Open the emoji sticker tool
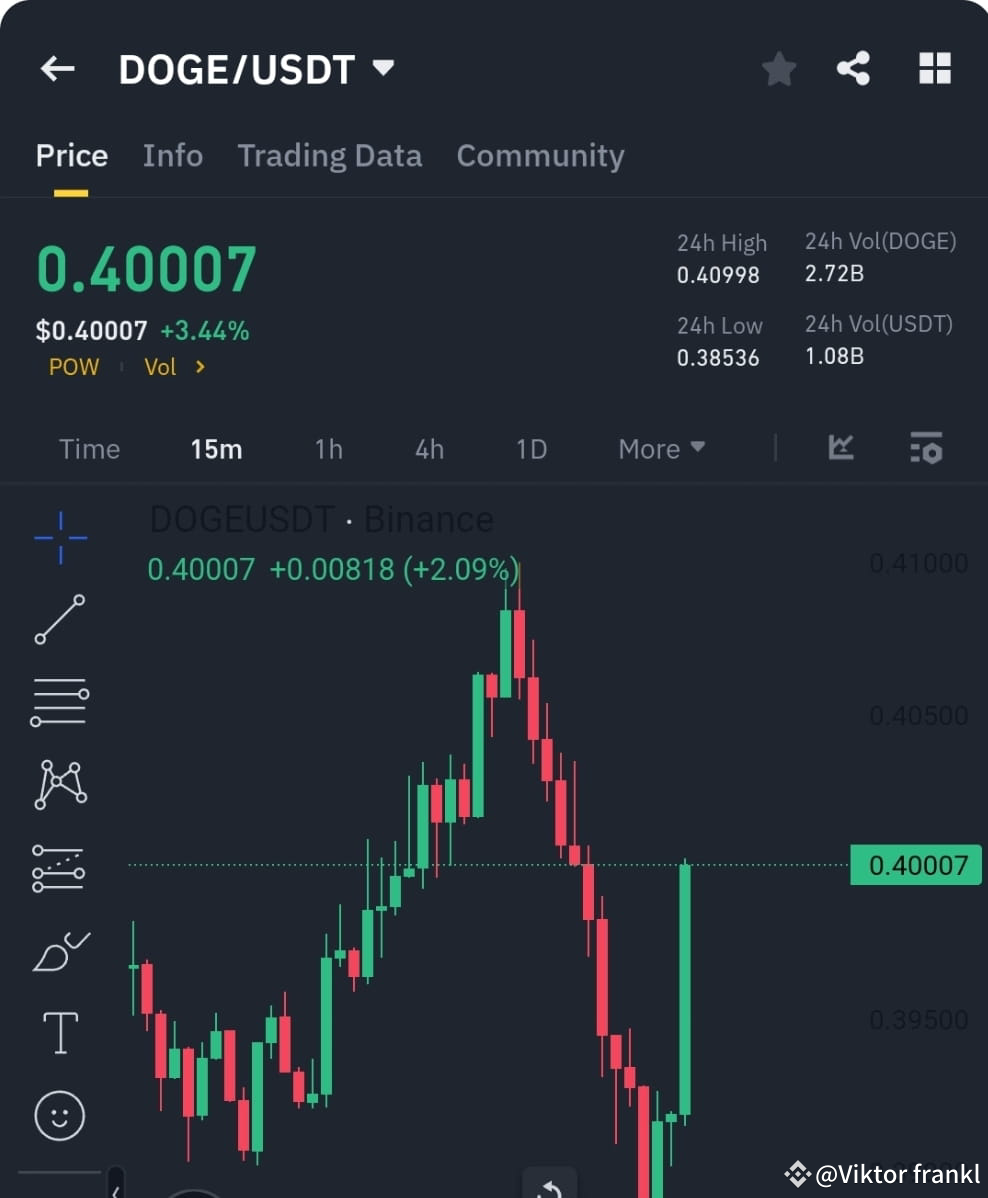 [x=59, y=1116]
